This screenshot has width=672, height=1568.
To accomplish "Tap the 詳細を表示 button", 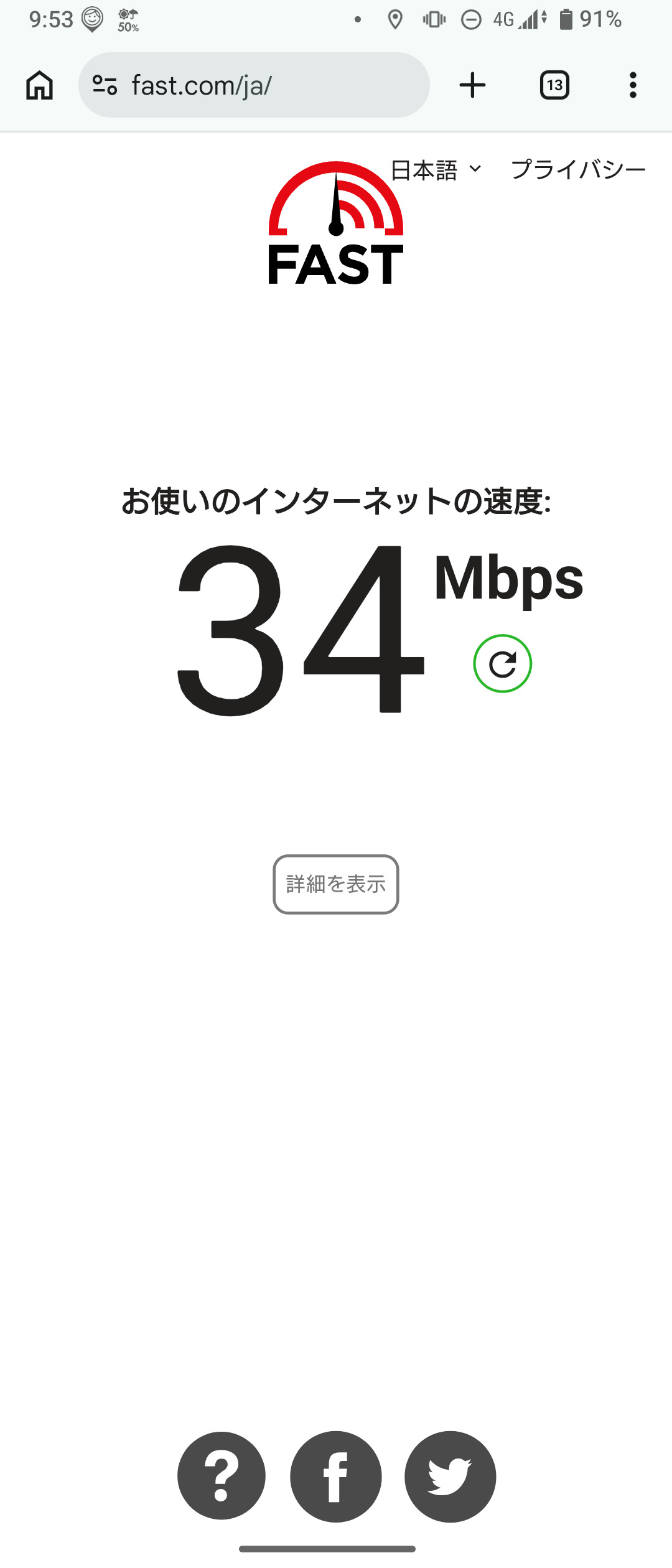I will click(336, 884).
